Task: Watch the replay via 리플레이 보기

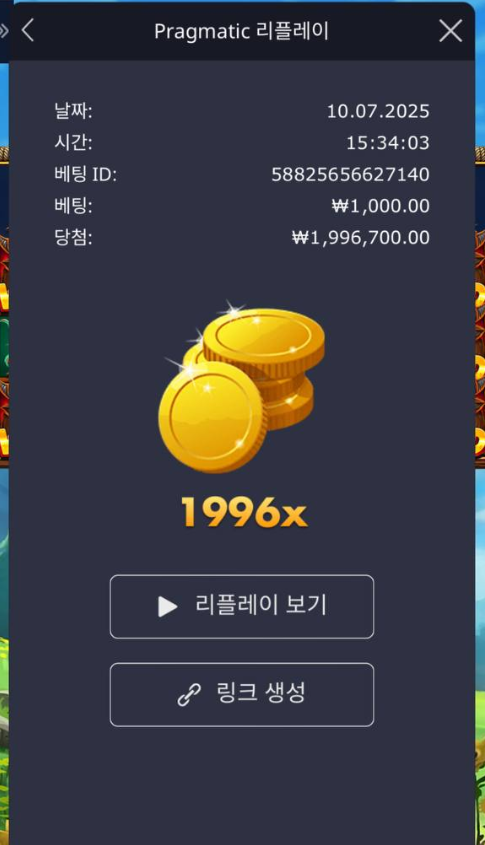Action: [x=242, y=606]
